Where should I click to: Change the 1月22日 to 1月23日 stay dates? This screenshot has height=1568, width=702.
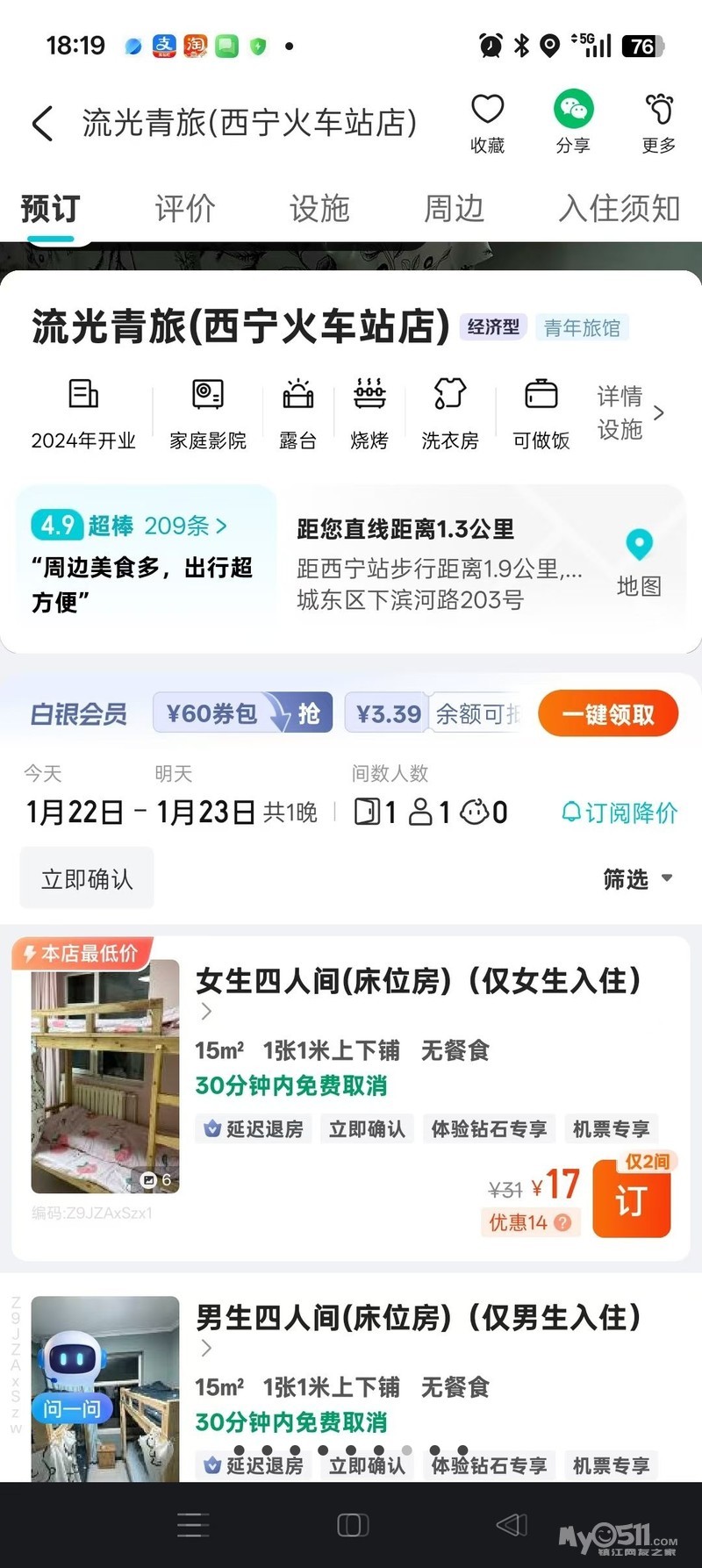coord(171,812)
